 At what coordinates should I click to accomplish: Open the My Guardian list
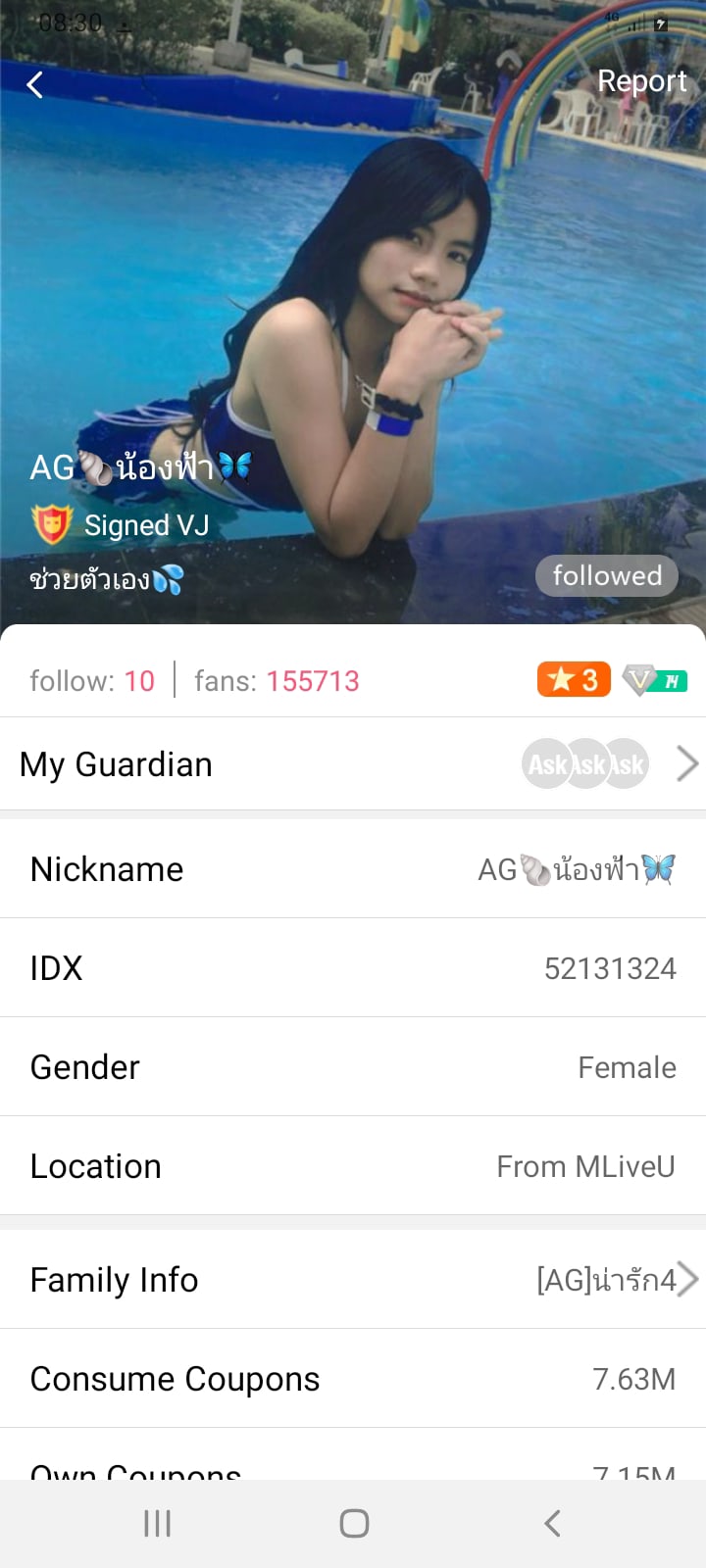353,764
